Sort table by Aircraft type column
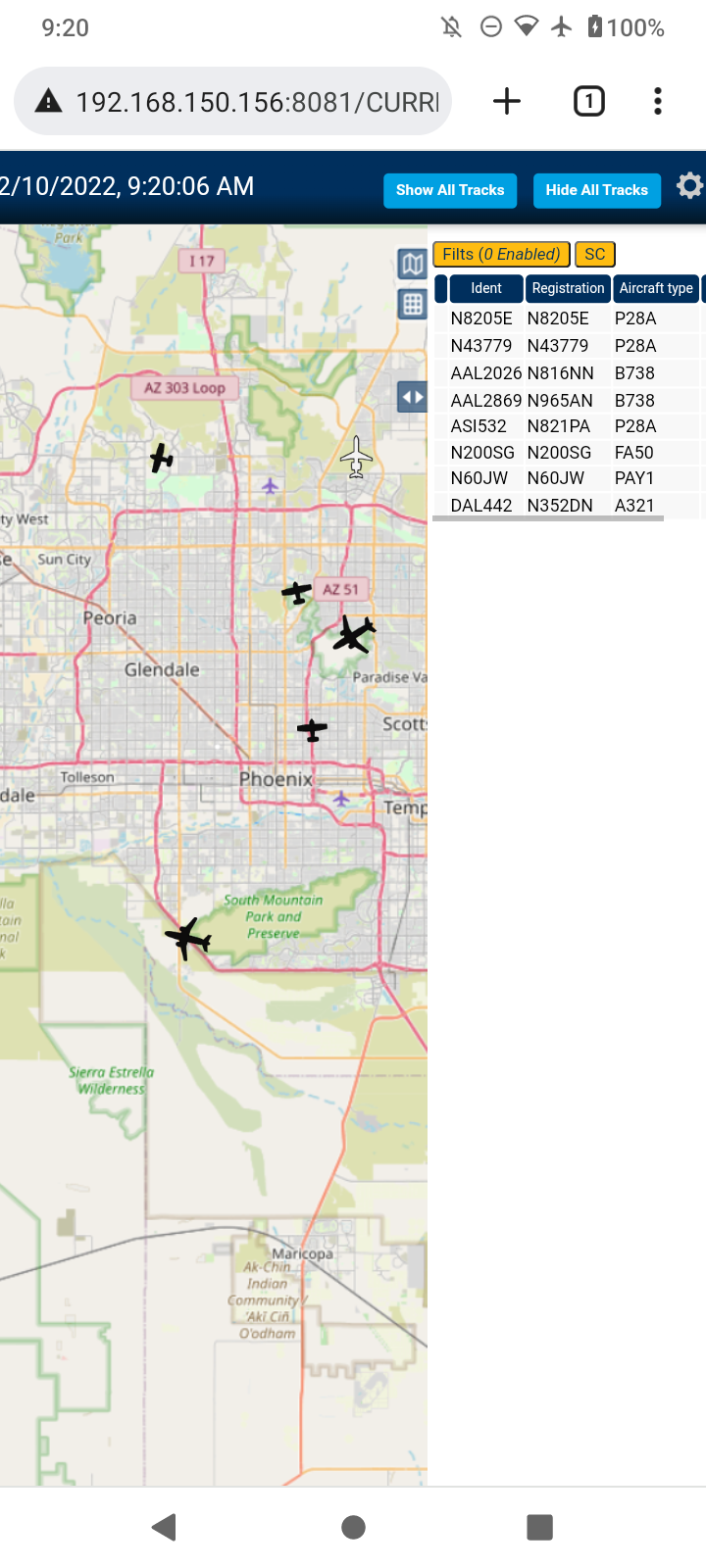This screenshot has height=1568, width=706. [x=656, y=288]
